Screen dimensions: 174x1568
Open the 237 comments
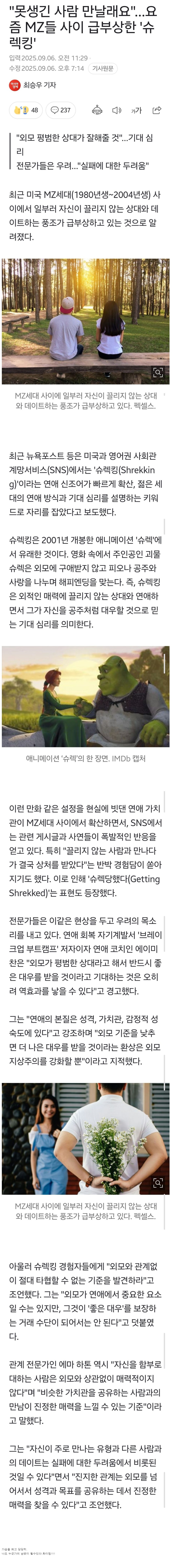coord(60,110)
